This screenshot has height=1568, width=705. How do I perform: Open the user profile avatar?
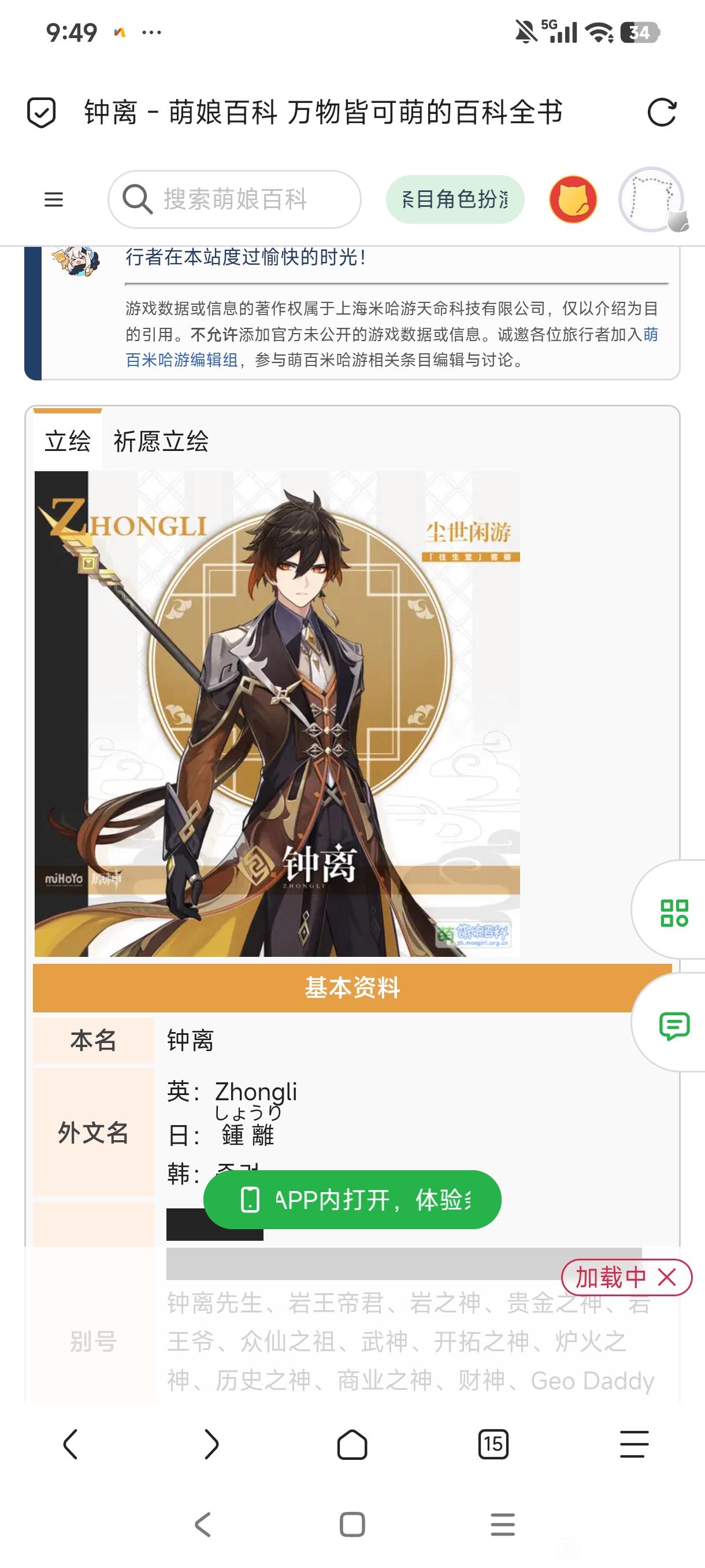pos(652,199)
